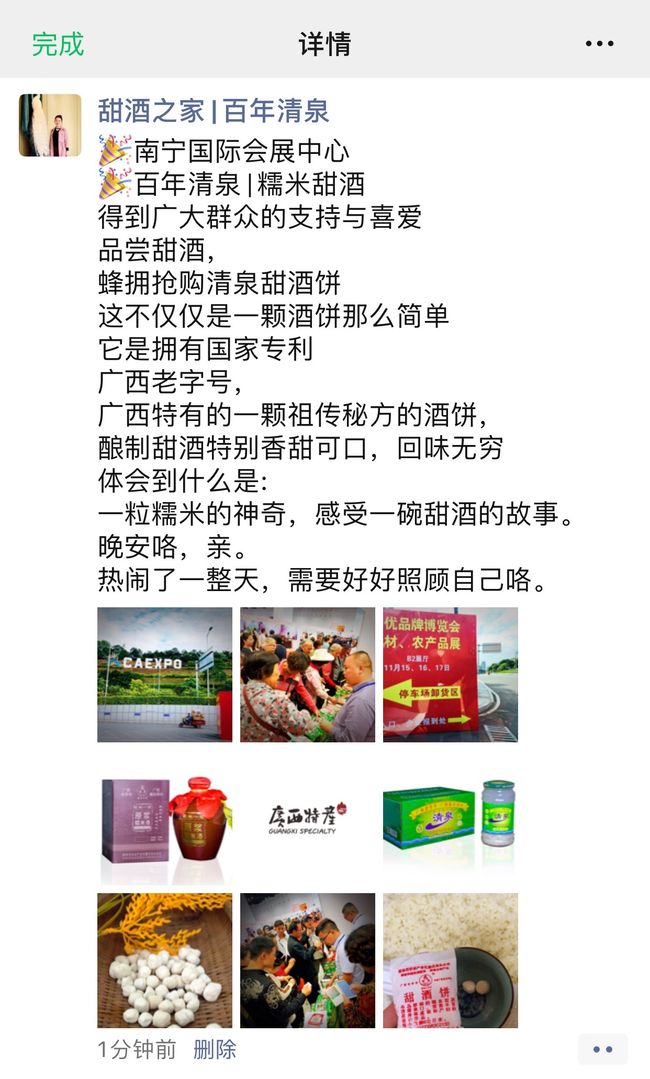Tap 完成 to close the detail view
Viewport: 650px width, 1079px height.
tap(58, 45)
